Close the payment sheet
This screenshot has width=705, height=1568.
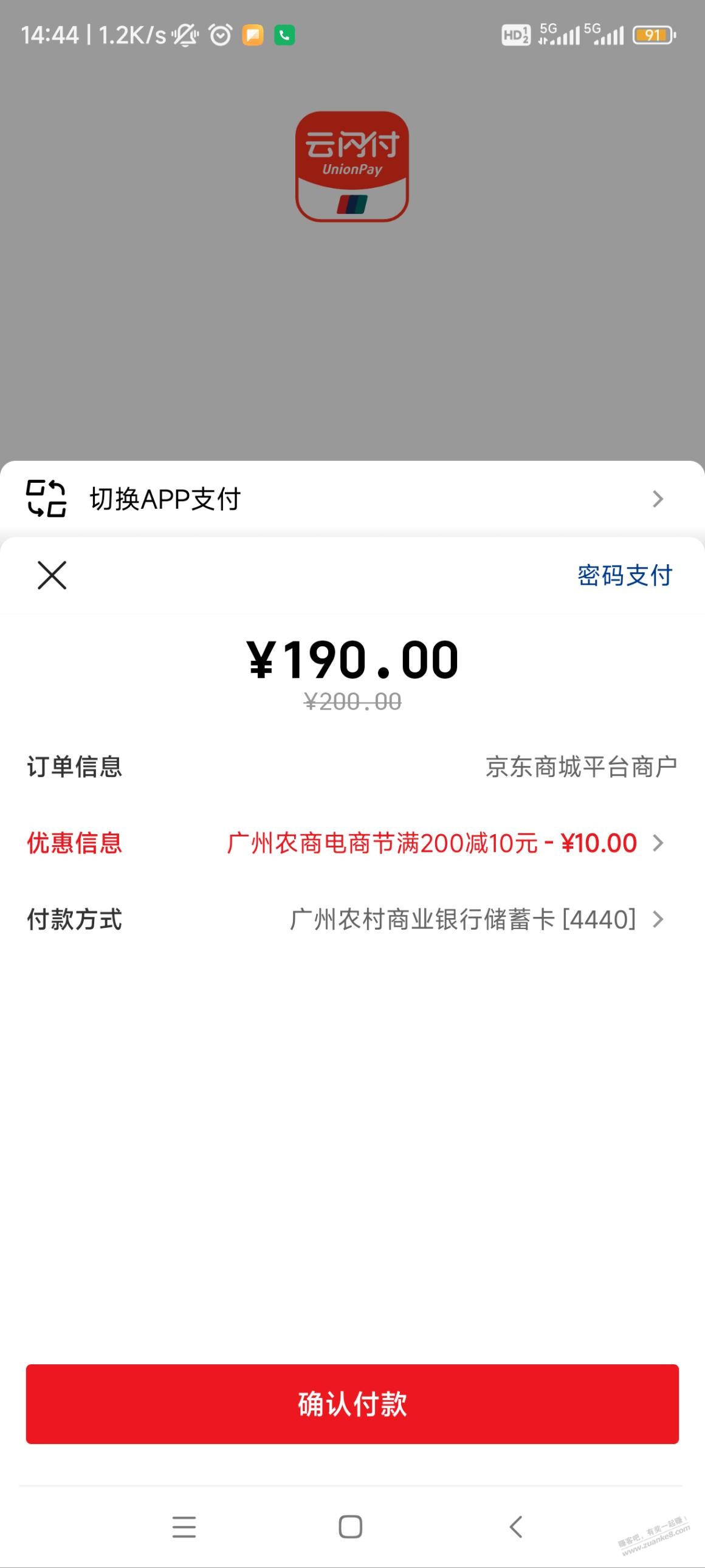(x=52, y=575)
